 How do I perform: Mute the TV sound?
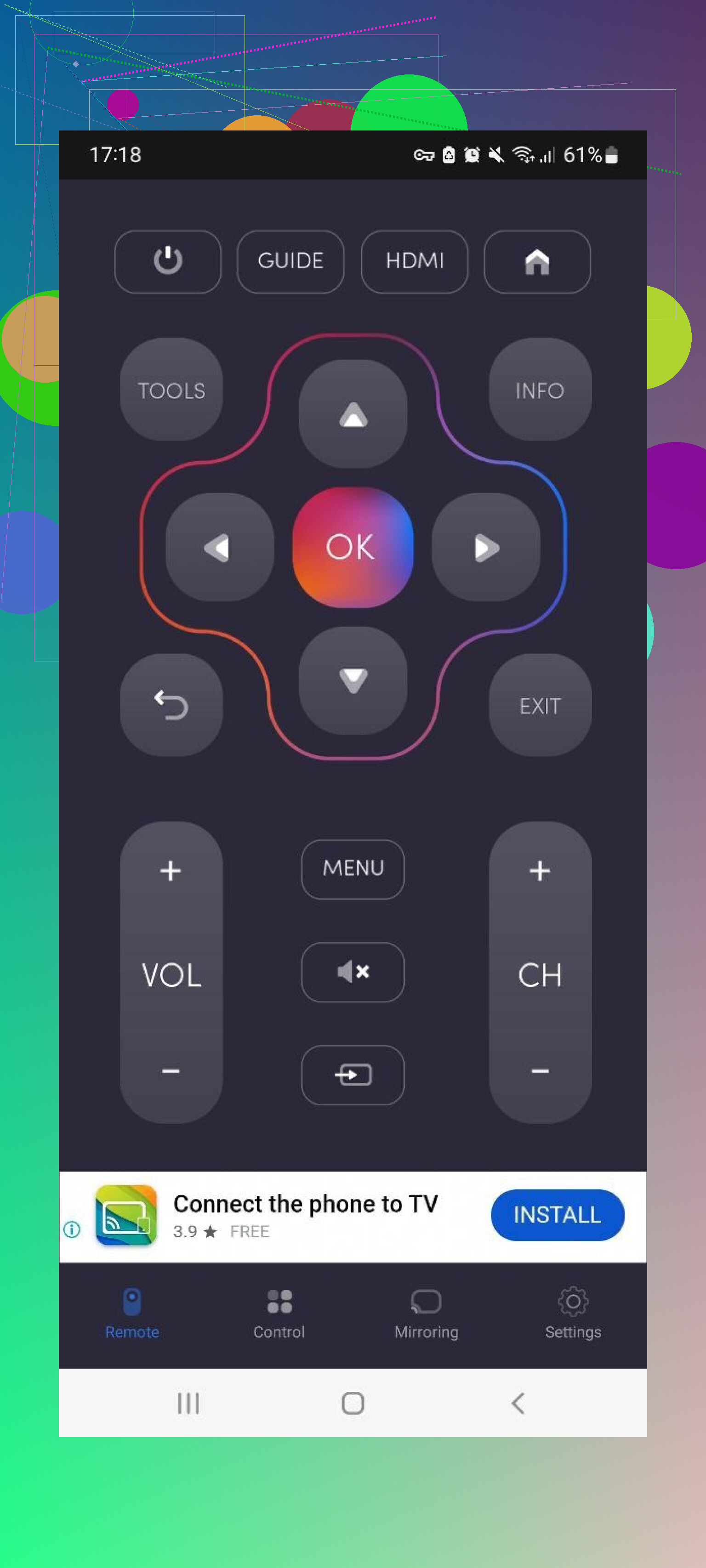pos(353,972)
